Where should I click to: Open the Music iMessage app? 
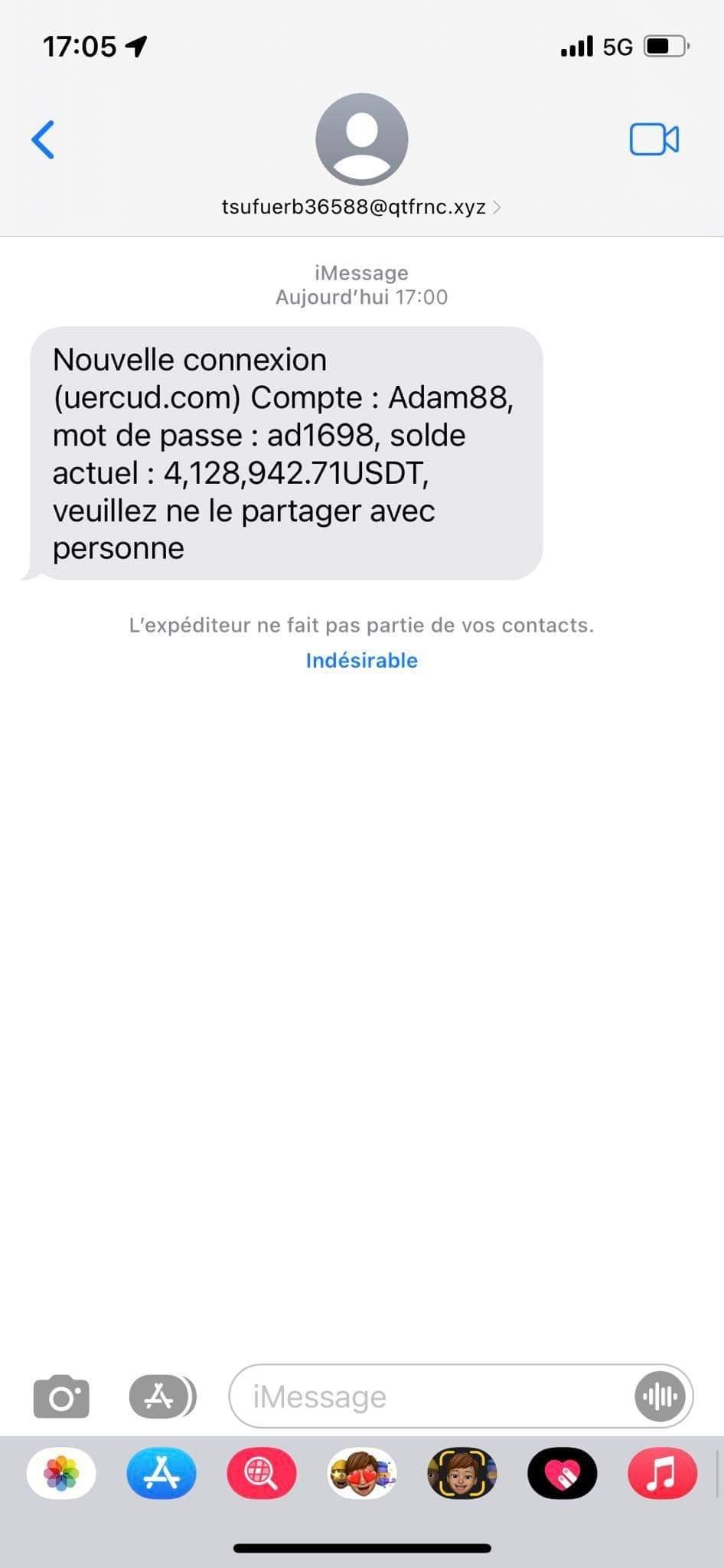point(662,1473)
